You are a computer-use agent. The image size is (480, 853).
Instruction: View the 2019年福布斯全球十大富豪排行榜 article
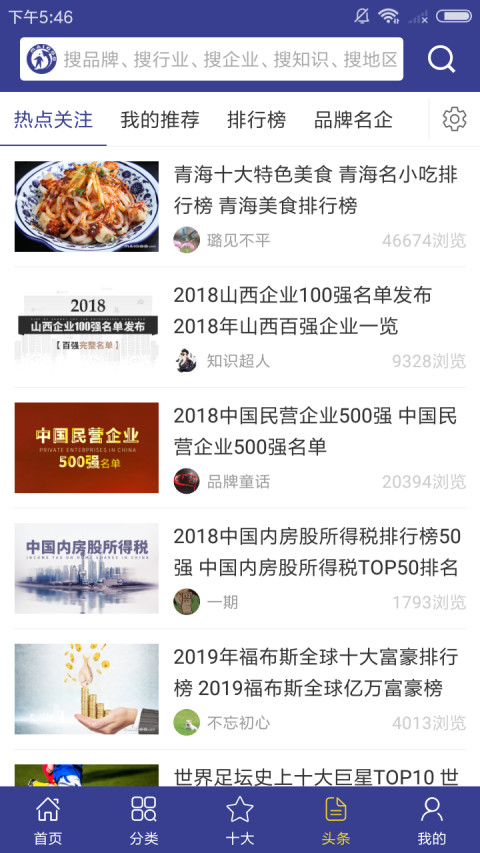pyautogui.click(x=240, y=689)
